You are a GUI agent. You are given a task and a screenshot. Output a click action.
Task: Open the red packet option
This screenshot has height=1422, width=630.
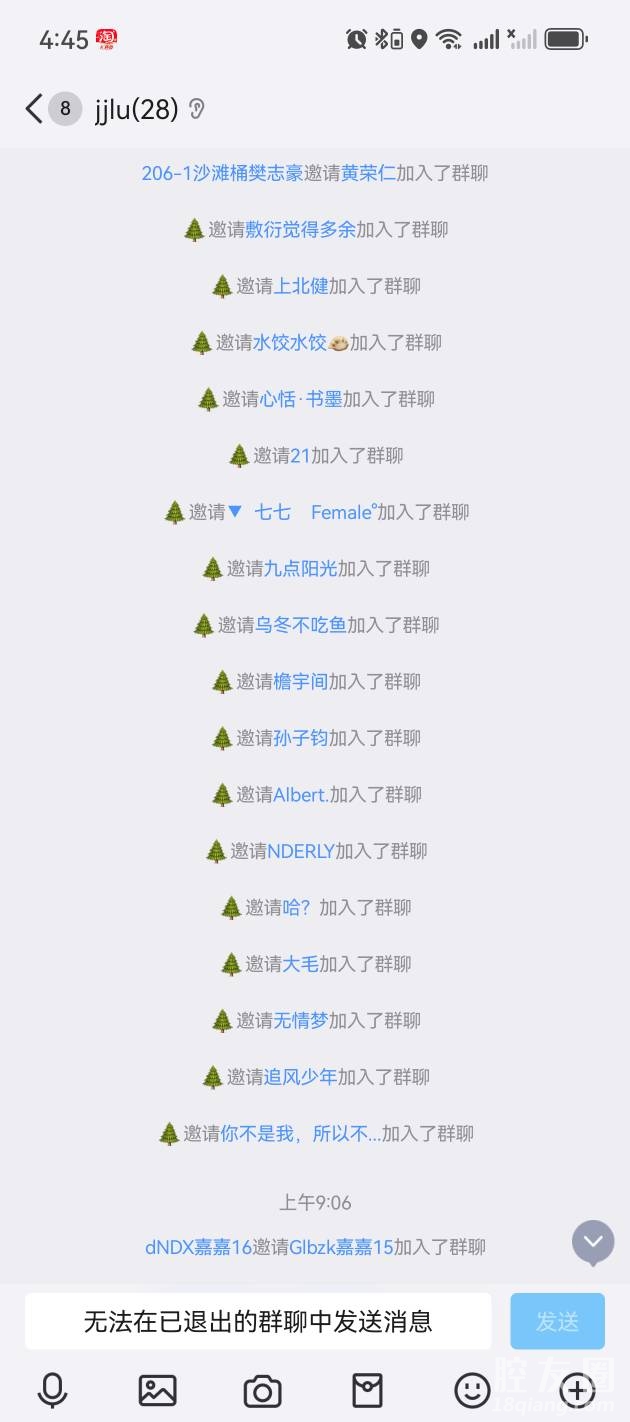367,1390
